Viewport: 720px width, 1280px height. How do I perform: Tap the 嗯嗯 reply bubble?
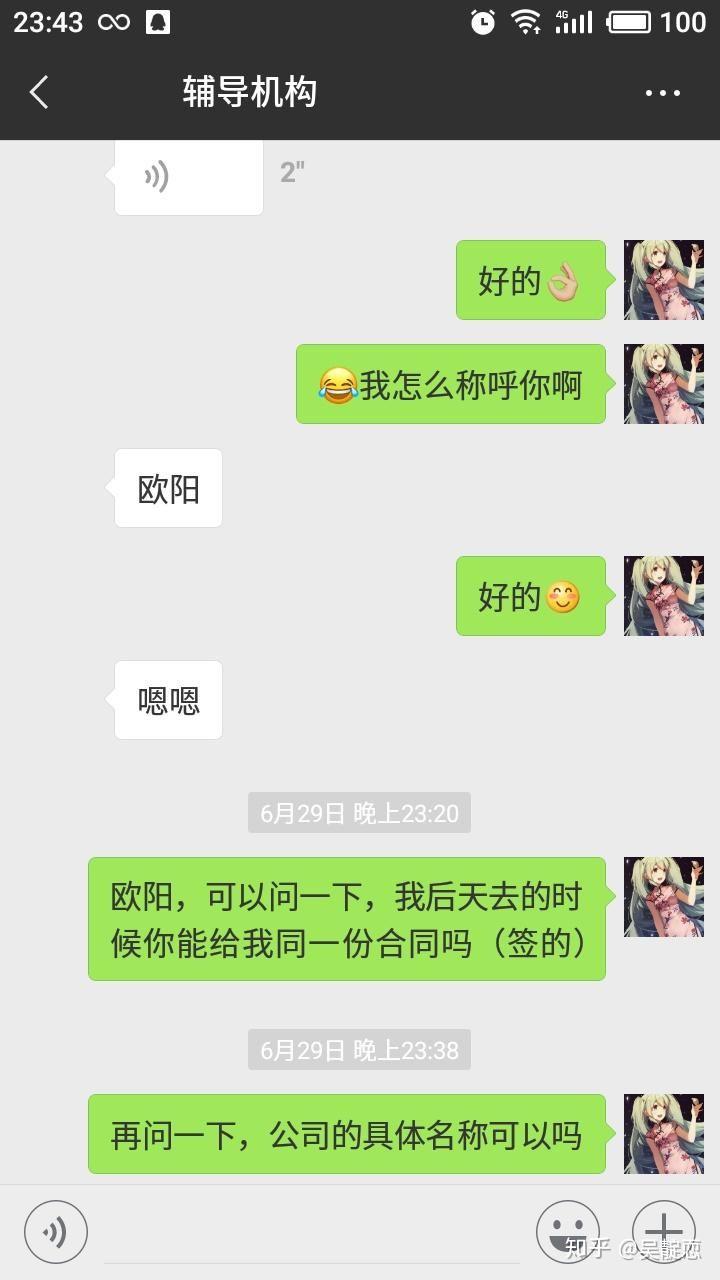pos(167,699)
